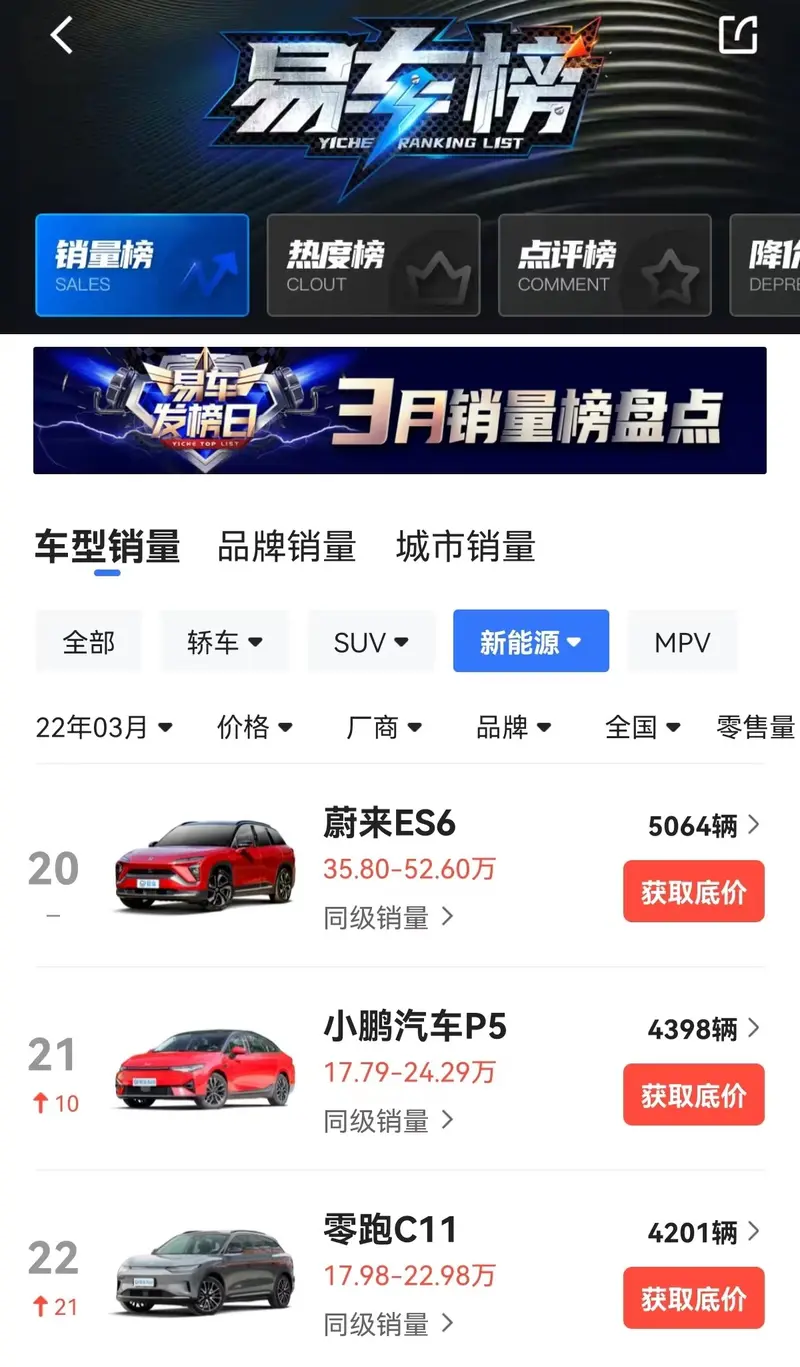Open the 3月销量榜盘点 banner
This screenshot has width=800, height=1367.
click(400, 410)
